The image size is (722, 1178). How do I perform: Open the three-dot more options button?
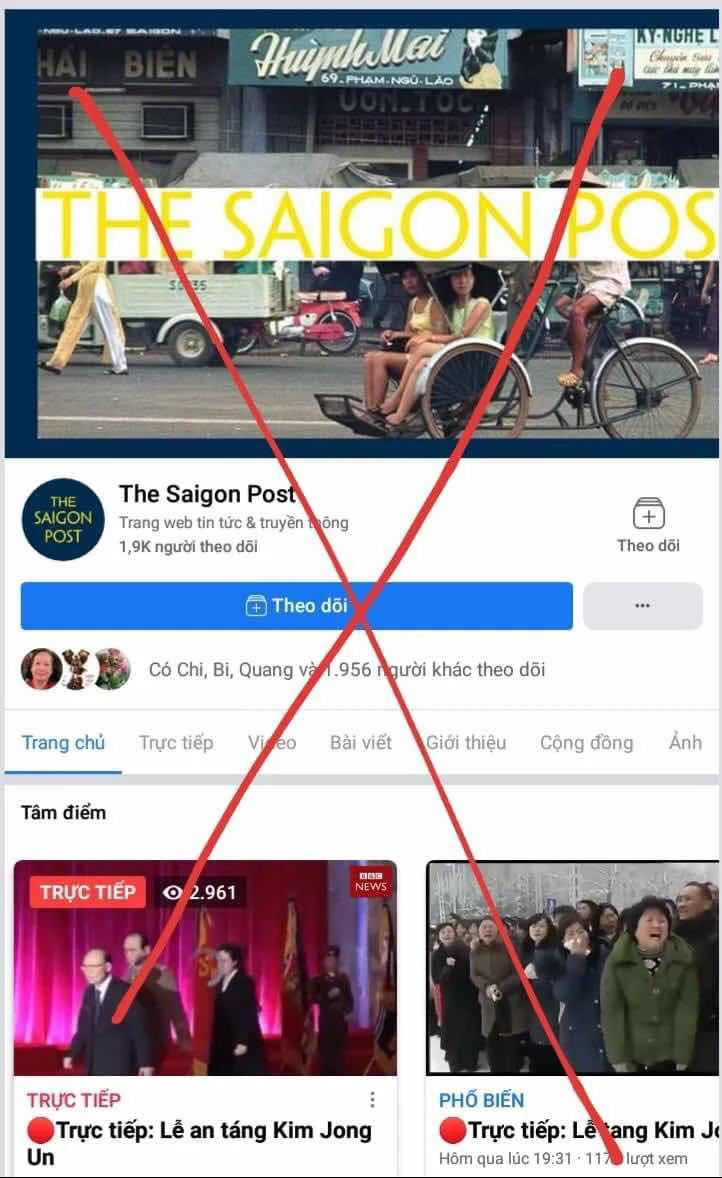click(x=642, y=606)
